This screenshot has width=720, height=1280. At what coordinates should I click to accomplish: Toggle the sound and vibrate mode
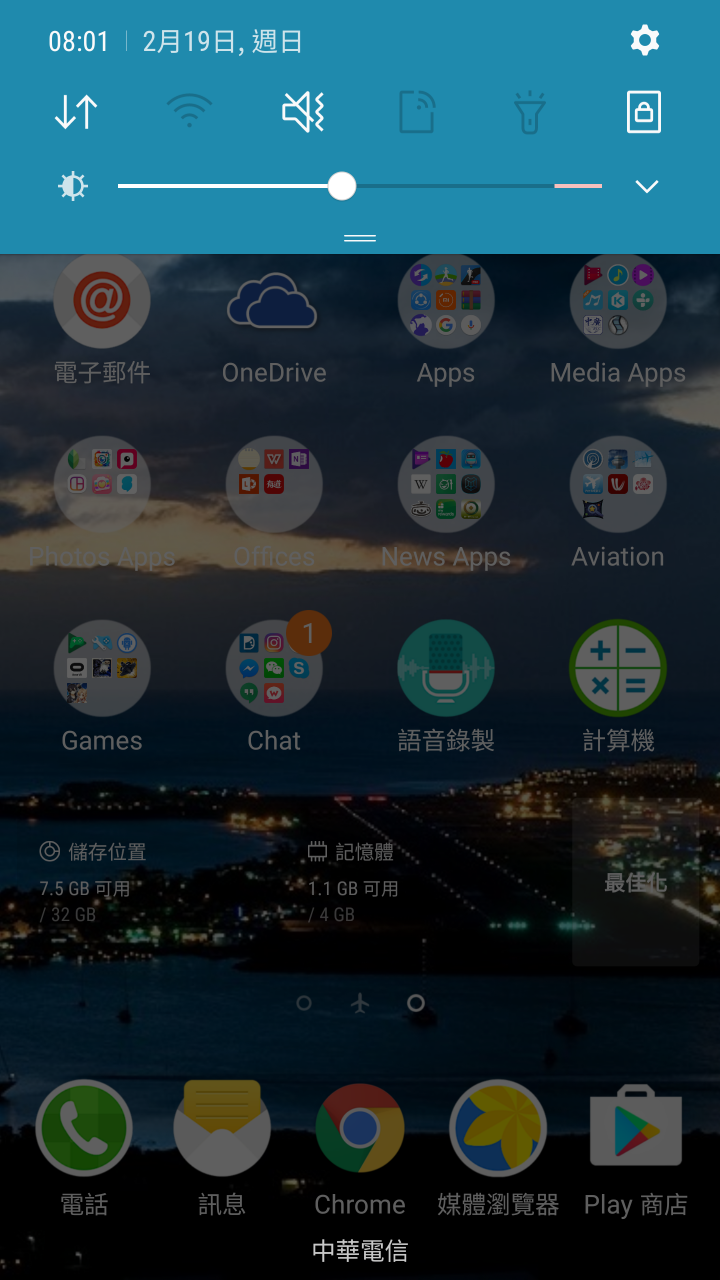[303, 112]
